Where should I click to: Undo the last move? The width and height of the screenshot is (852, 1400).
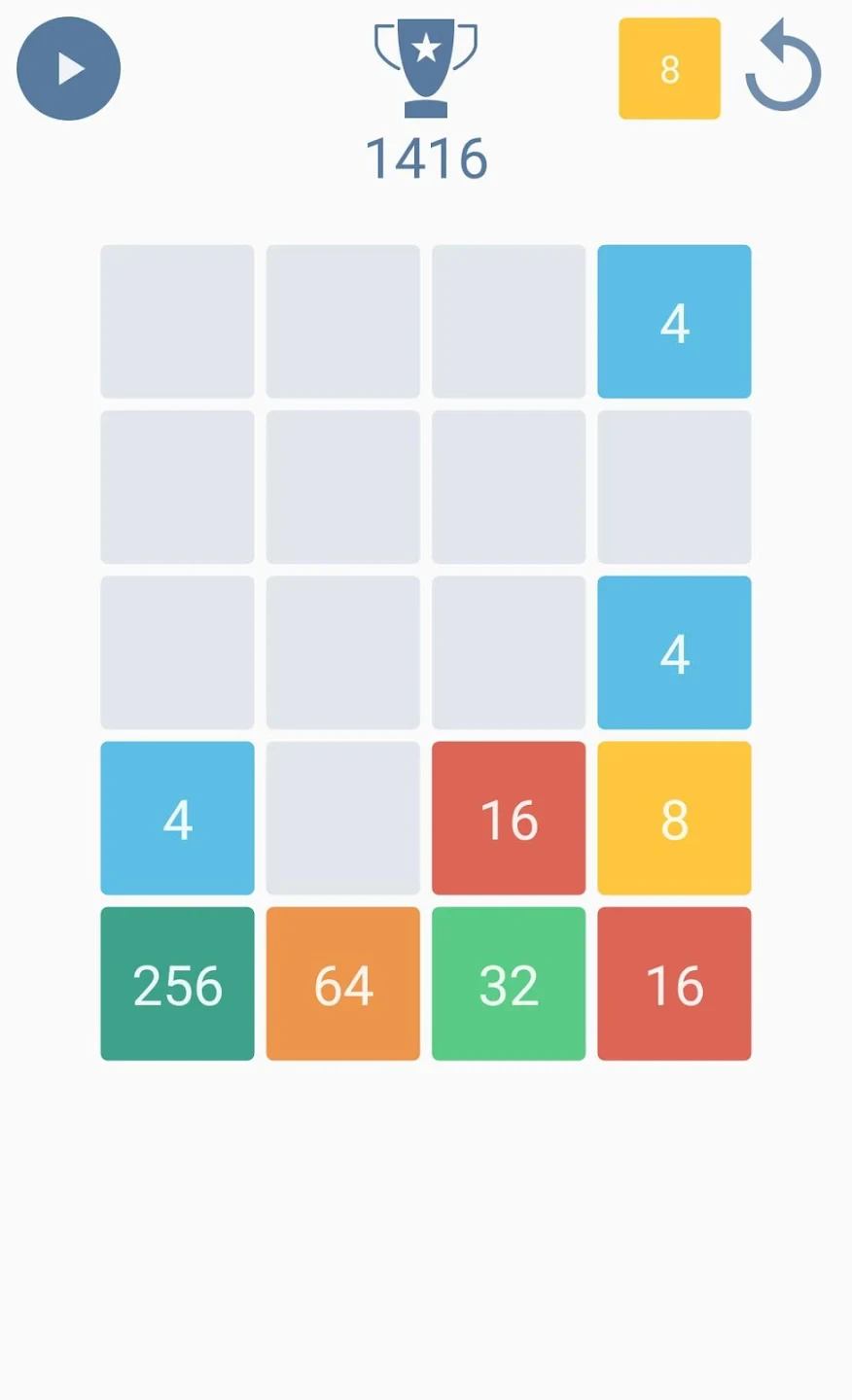pyautogui.click(x=783, y=69)
